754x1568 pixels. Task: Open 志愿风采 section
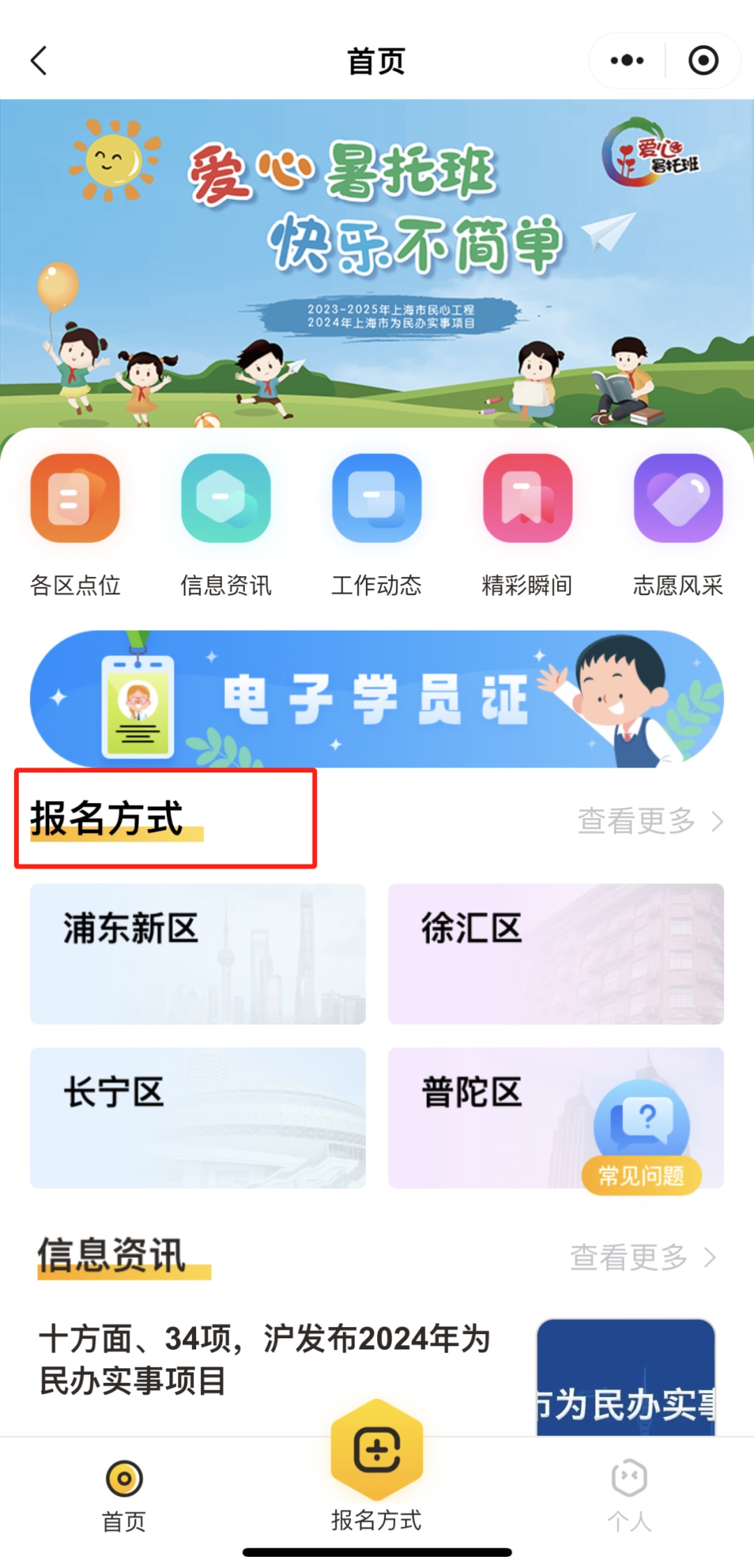point(678,525)
